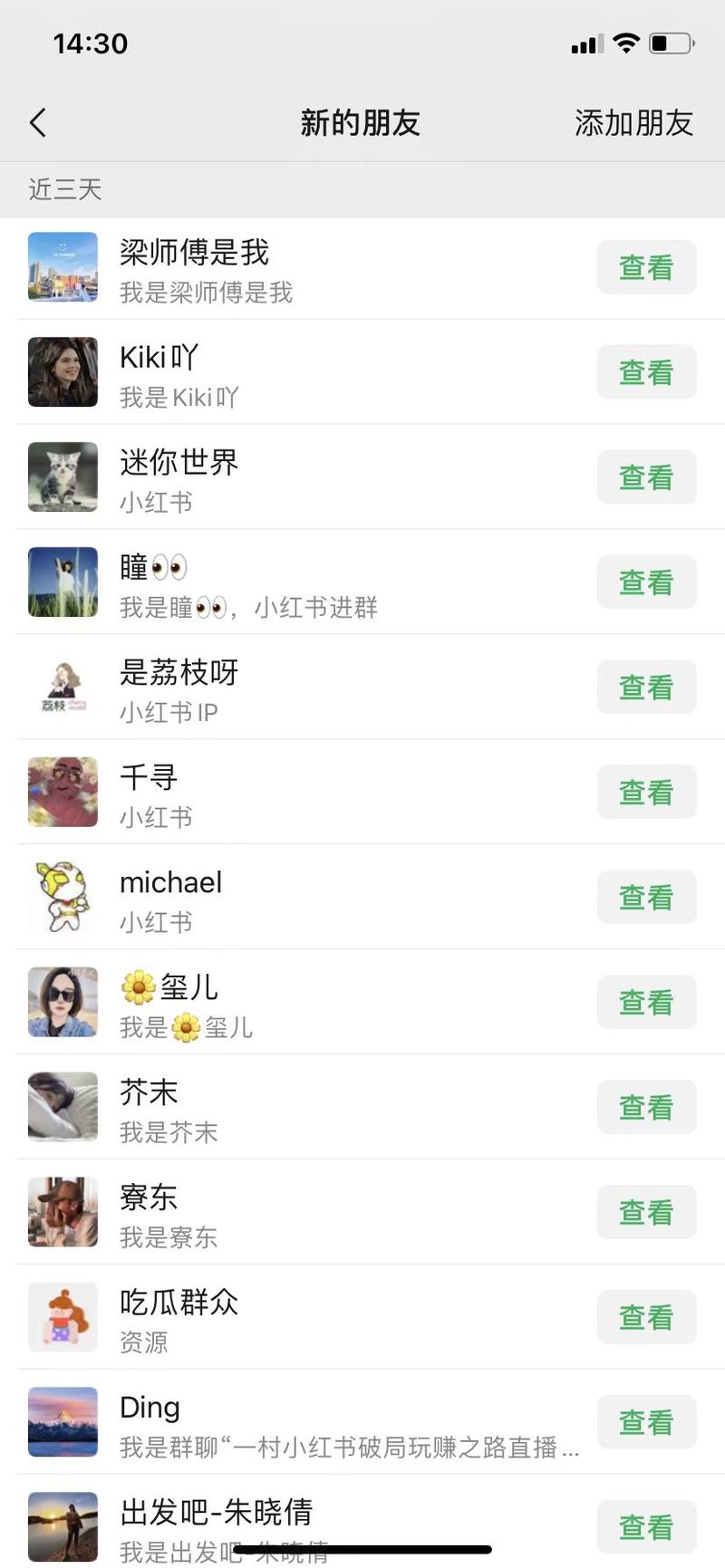The width and height of the screenshot is (725, 1568).
Task: Open 吃瓜群众's illustrated avatar
Action: 63,1317
